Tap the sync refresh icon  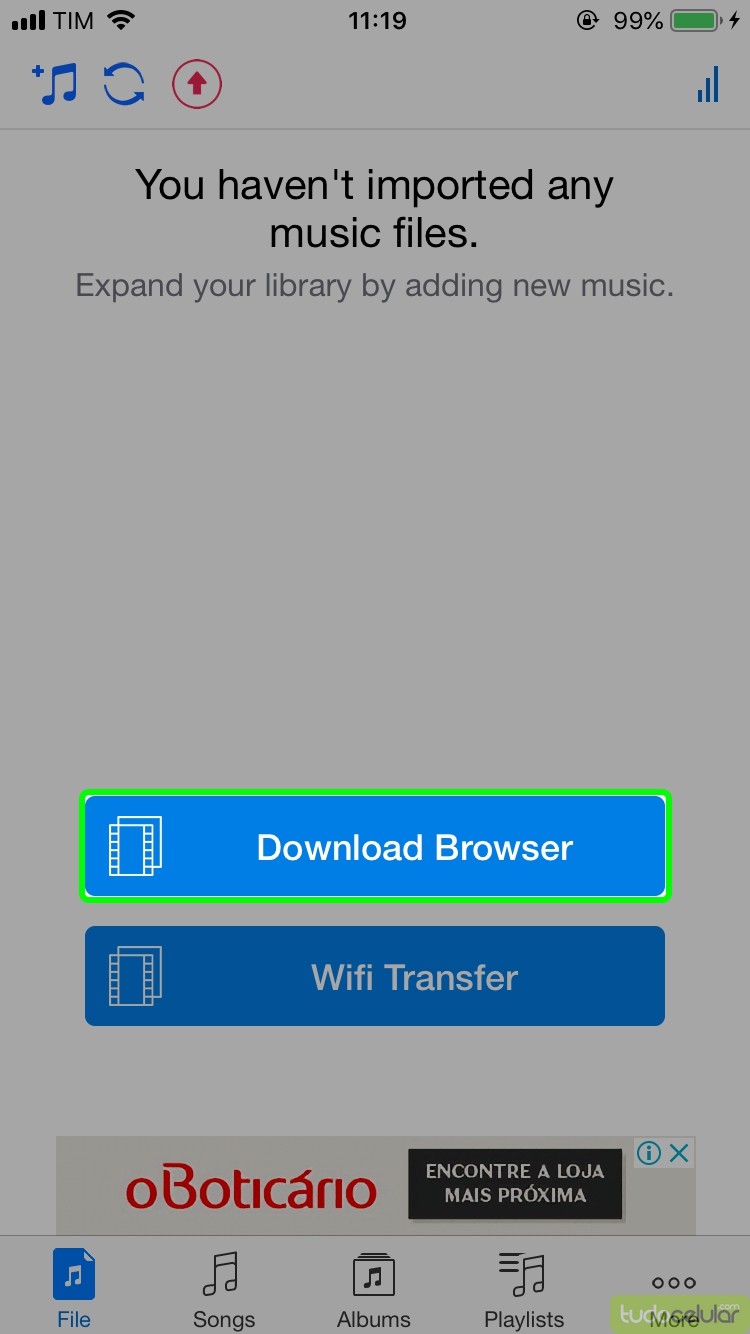[x=125, y=85]
